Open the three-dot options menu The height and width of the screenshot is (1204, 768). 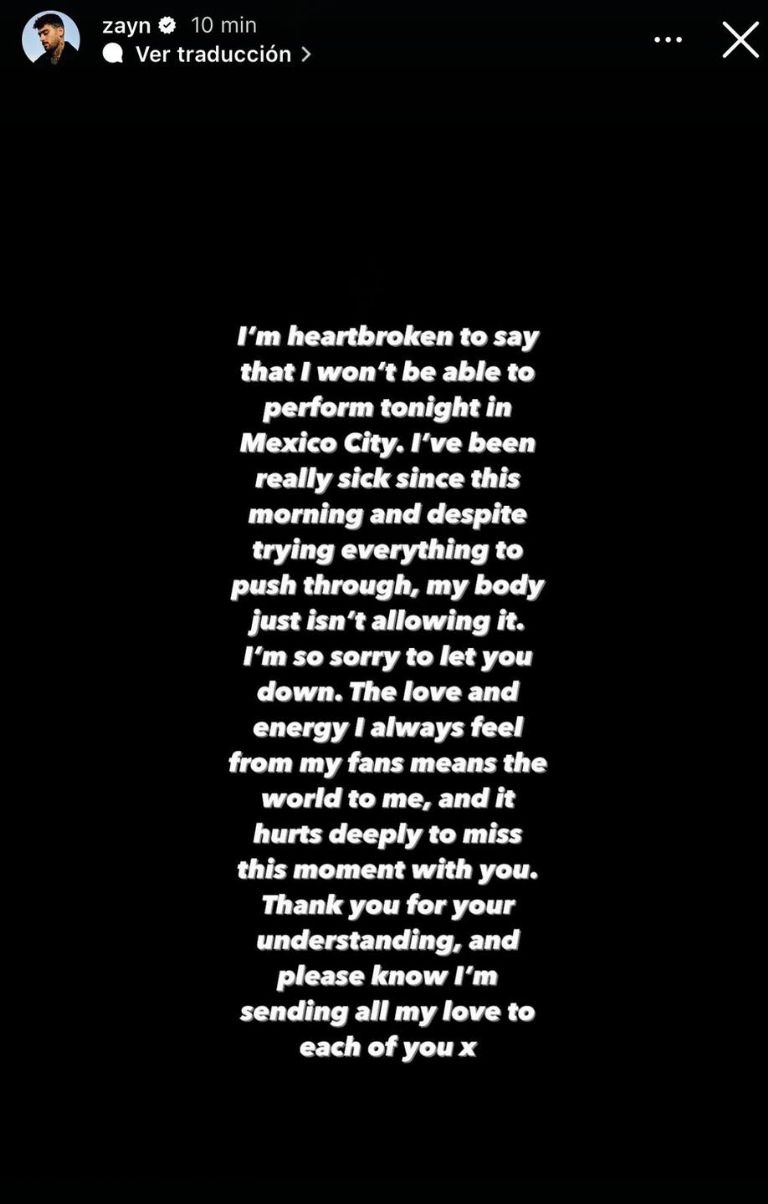pos(668,39)
